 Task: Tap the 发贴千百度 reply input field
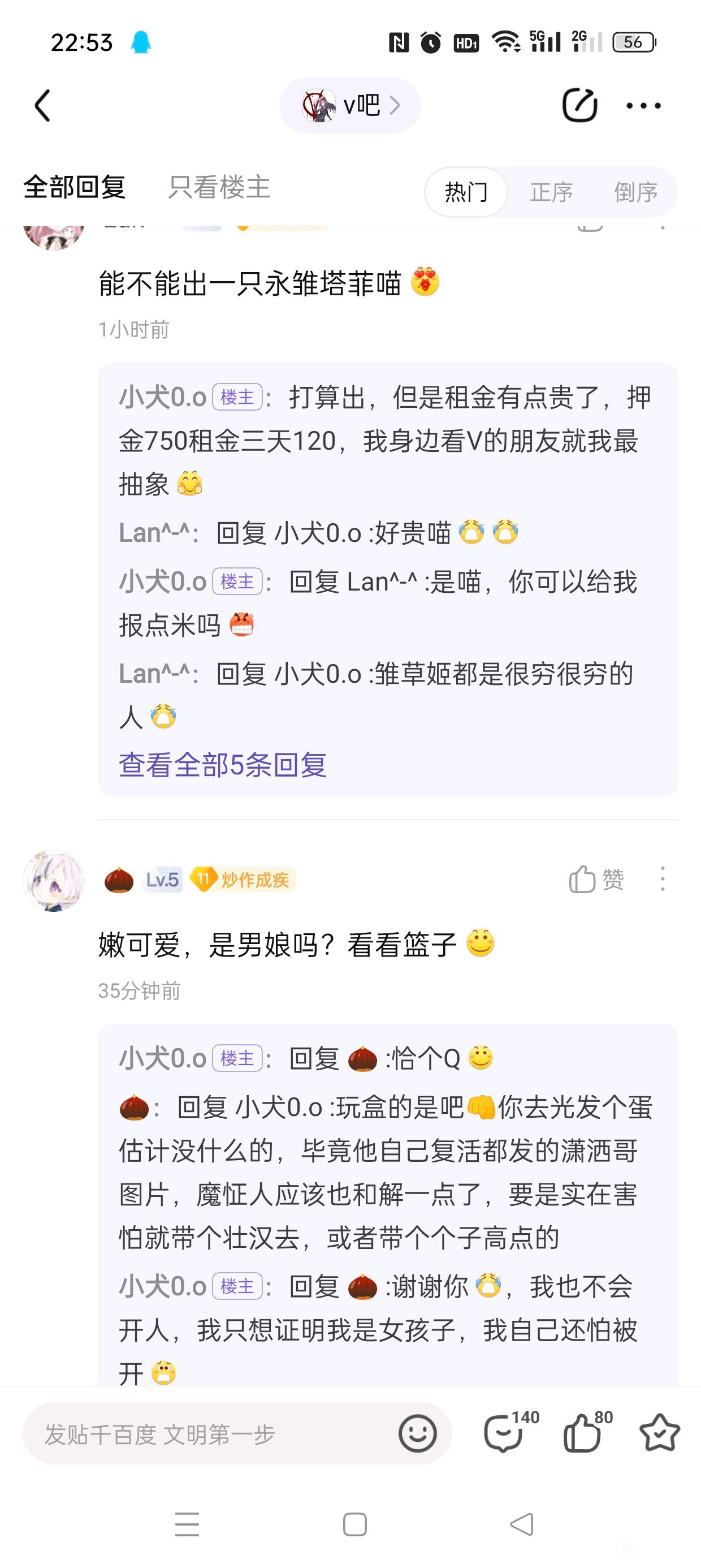click(207, 1435)
